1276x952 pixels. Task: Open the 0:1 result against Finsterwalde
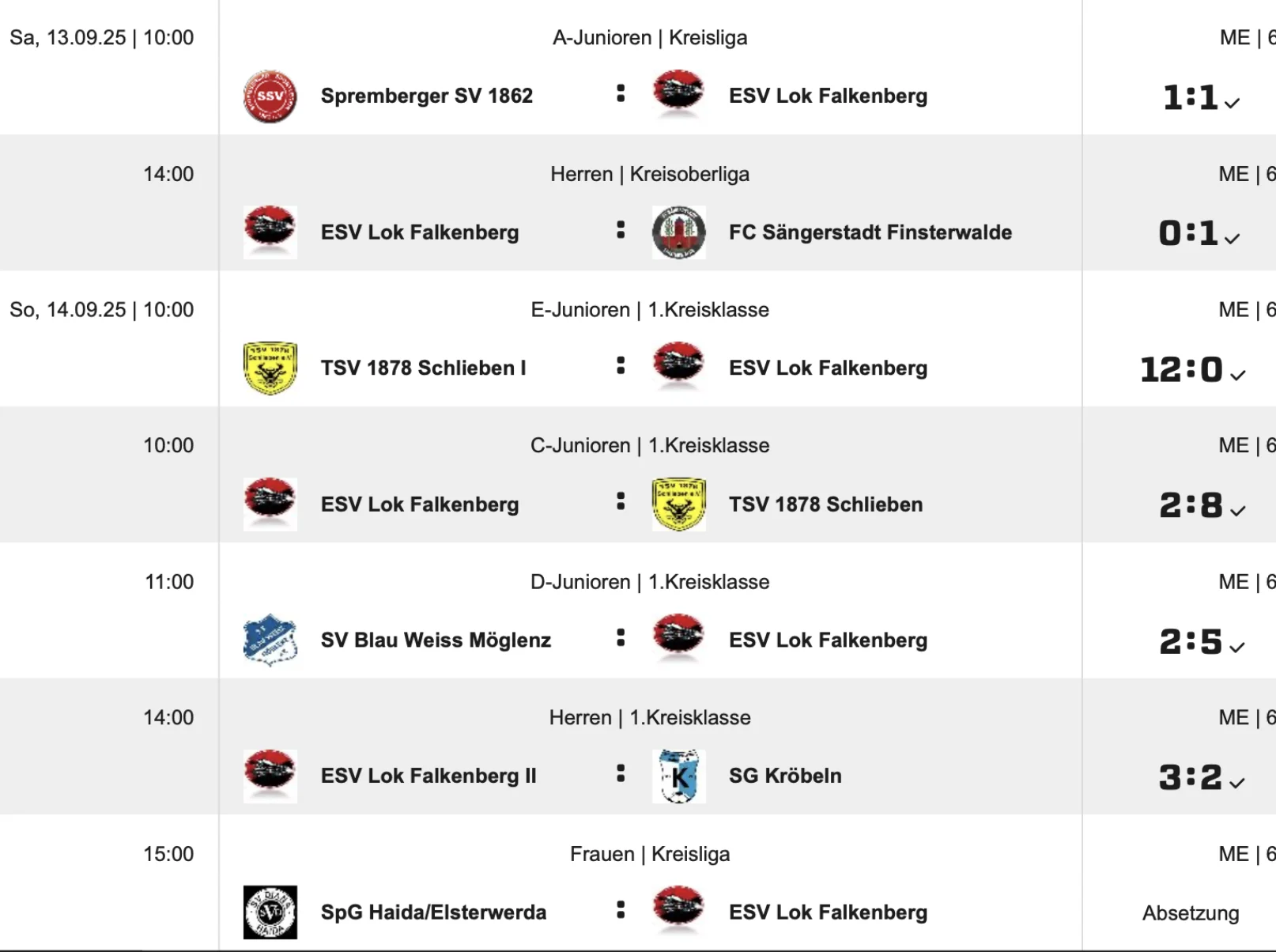pyautogui.click(x=1189, y=233)
